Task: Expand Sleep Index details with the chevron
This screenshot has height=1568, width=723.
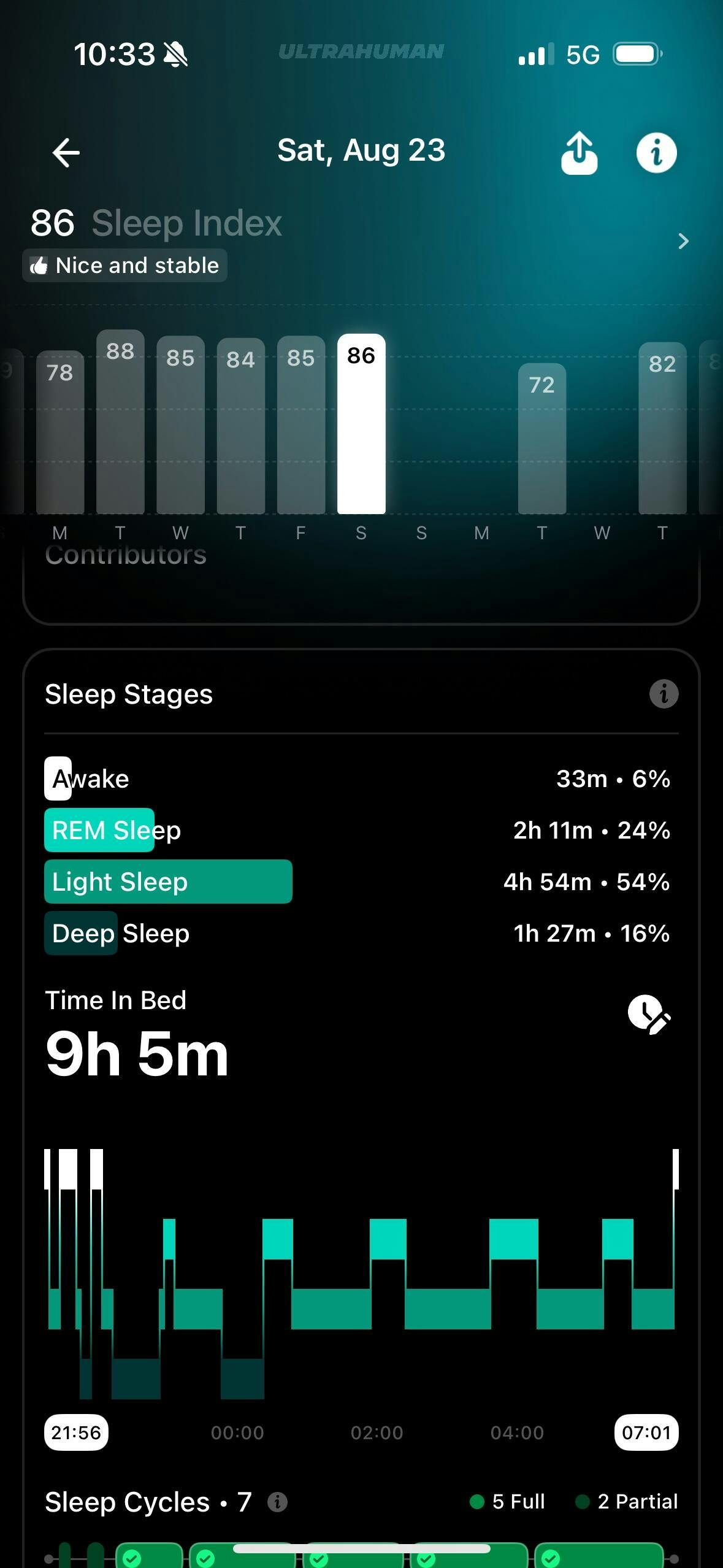Action: click(x=683, y=241)
